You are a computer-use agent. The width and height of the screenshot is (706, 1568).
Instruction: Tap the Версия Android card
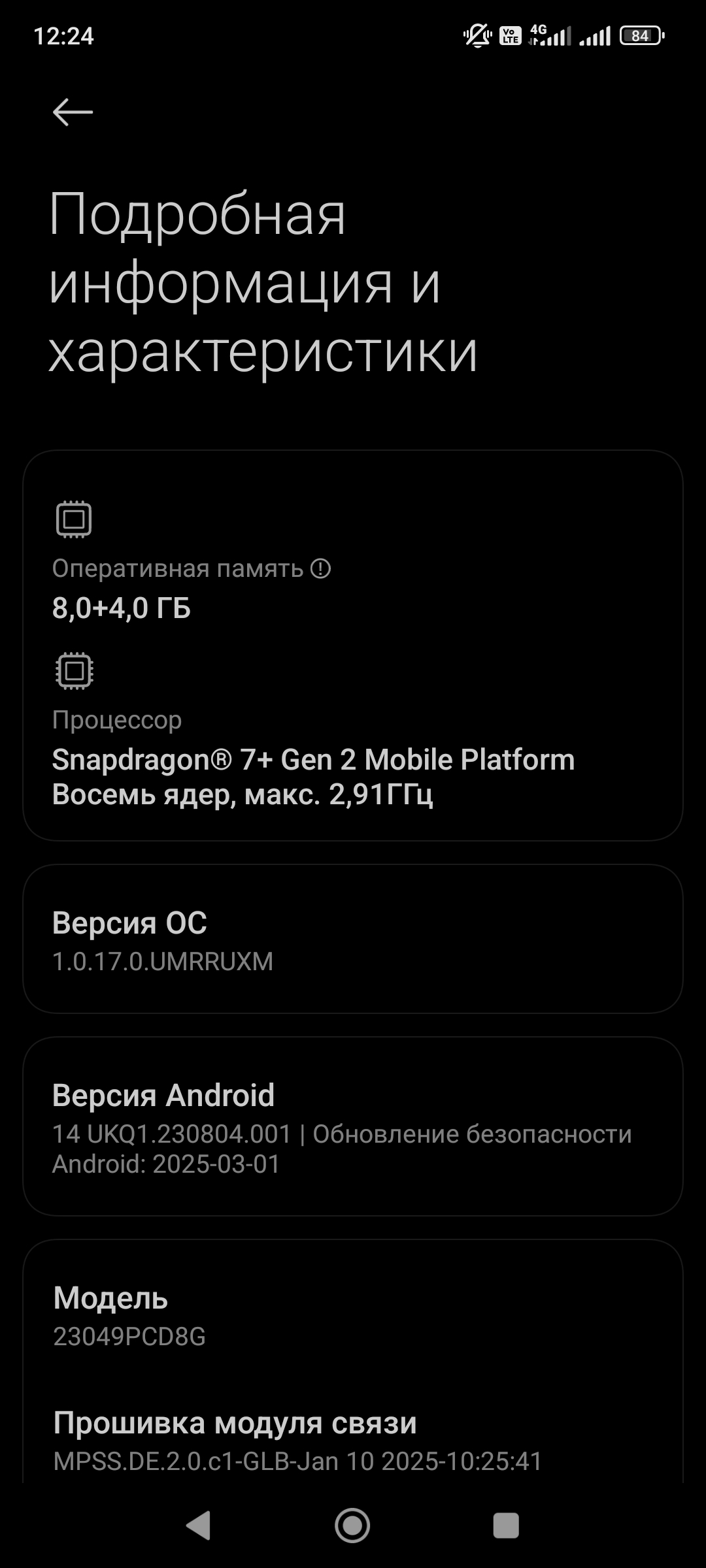coord(353,1126)
